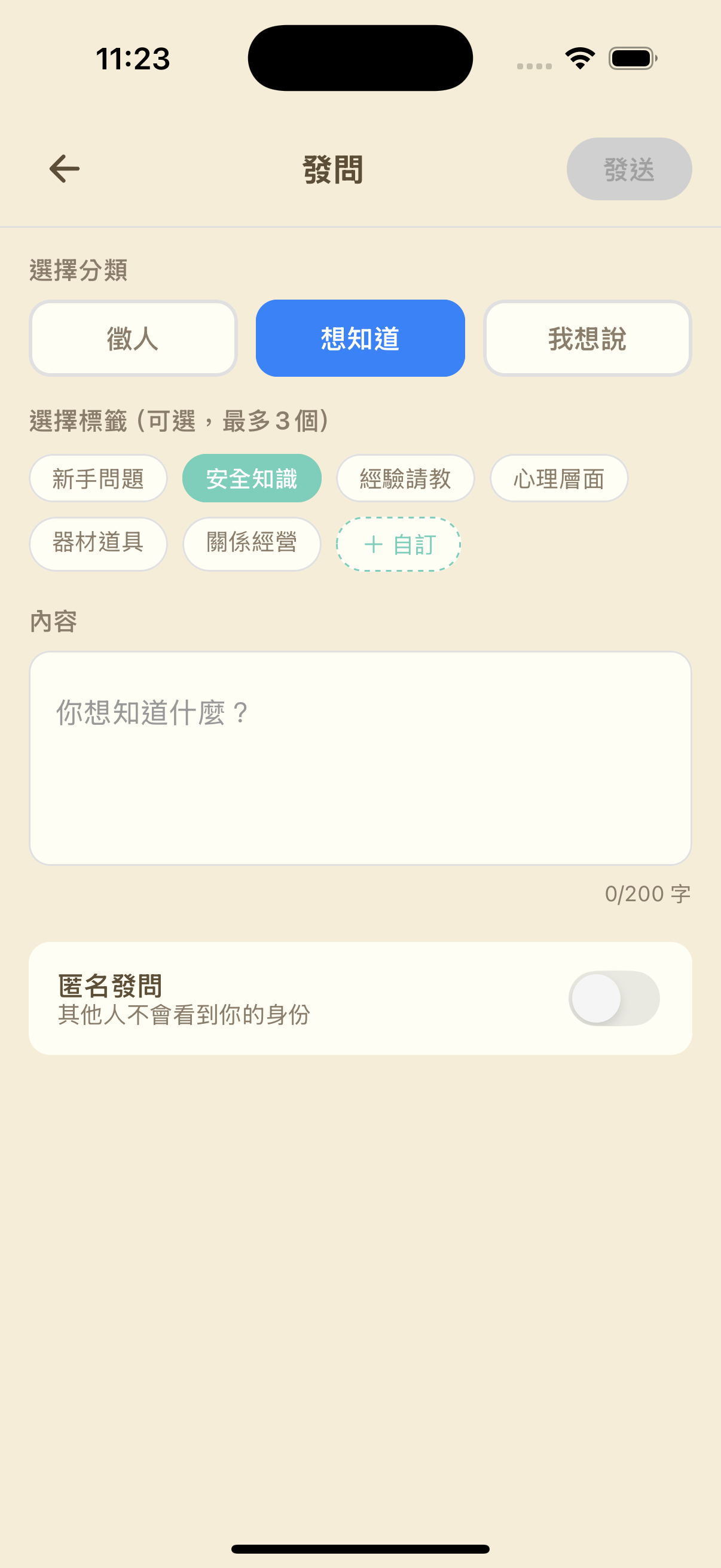
Task: Switch to the 我想說 category
Action: [586, 338]
